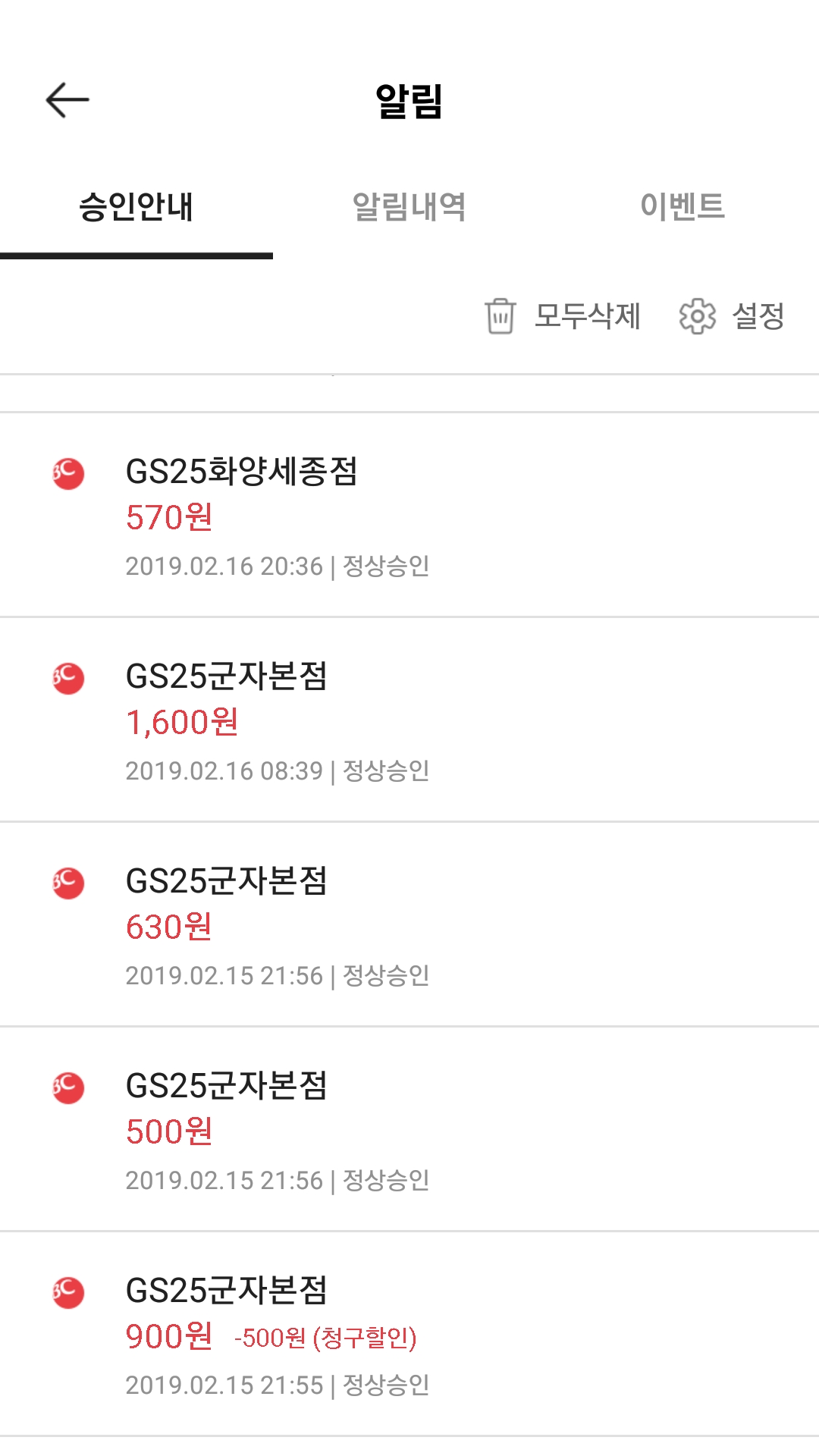Viewport: 819px width, 1456px height.
Task: View the GS25군자본점 1,600원 approval
Action: click(x=409, y=720)
